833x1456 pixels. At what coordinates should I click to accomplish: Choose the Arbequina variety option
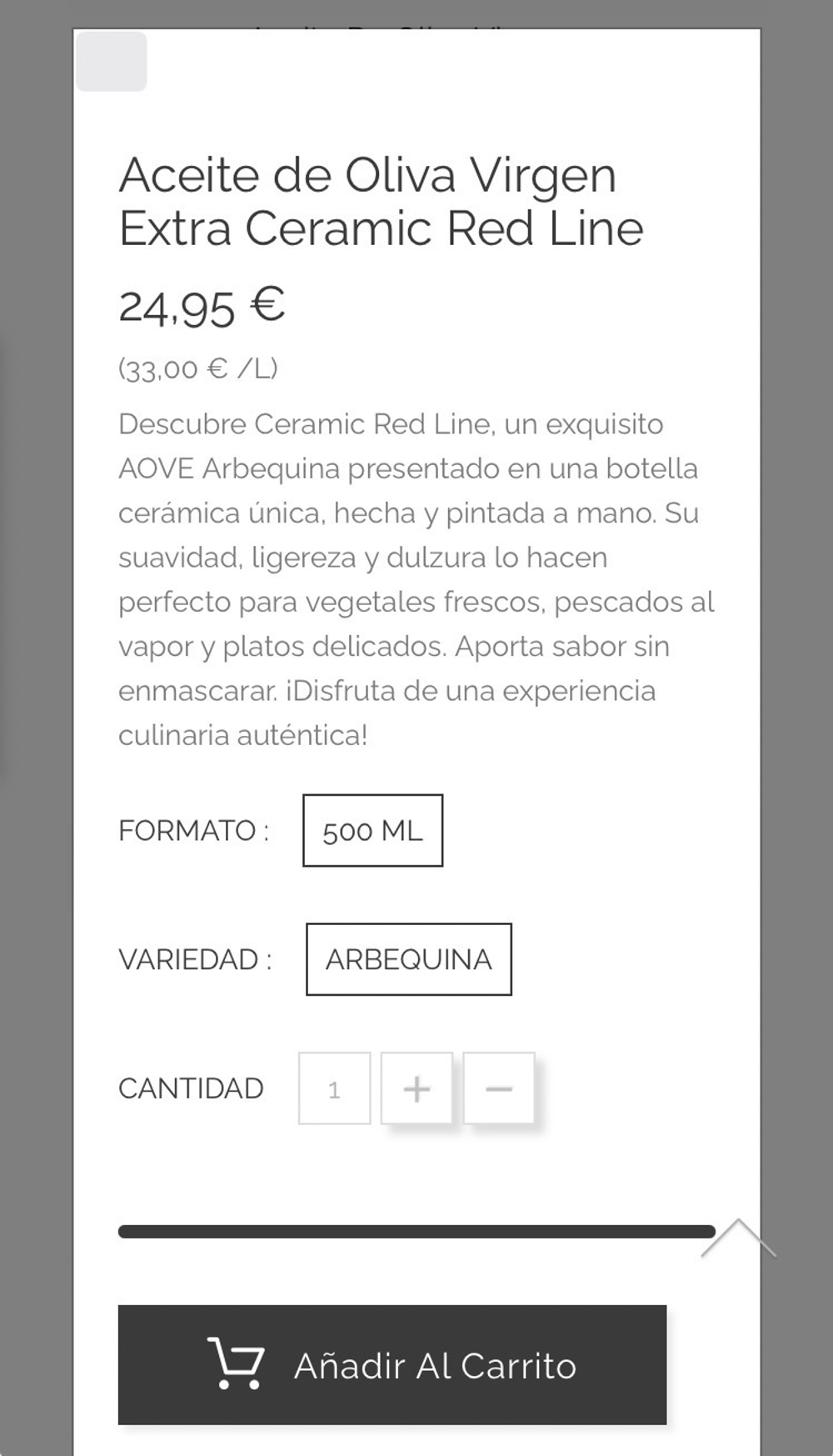point(409,959)
